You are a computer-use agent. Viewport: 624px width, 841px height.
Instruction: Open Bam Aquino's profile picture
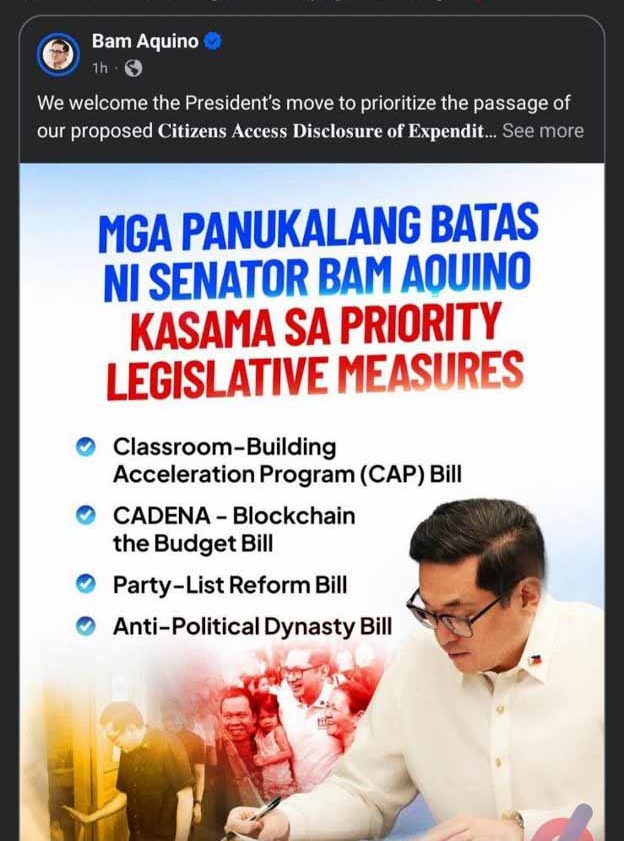pyautogui.click(x=57, y=53)
